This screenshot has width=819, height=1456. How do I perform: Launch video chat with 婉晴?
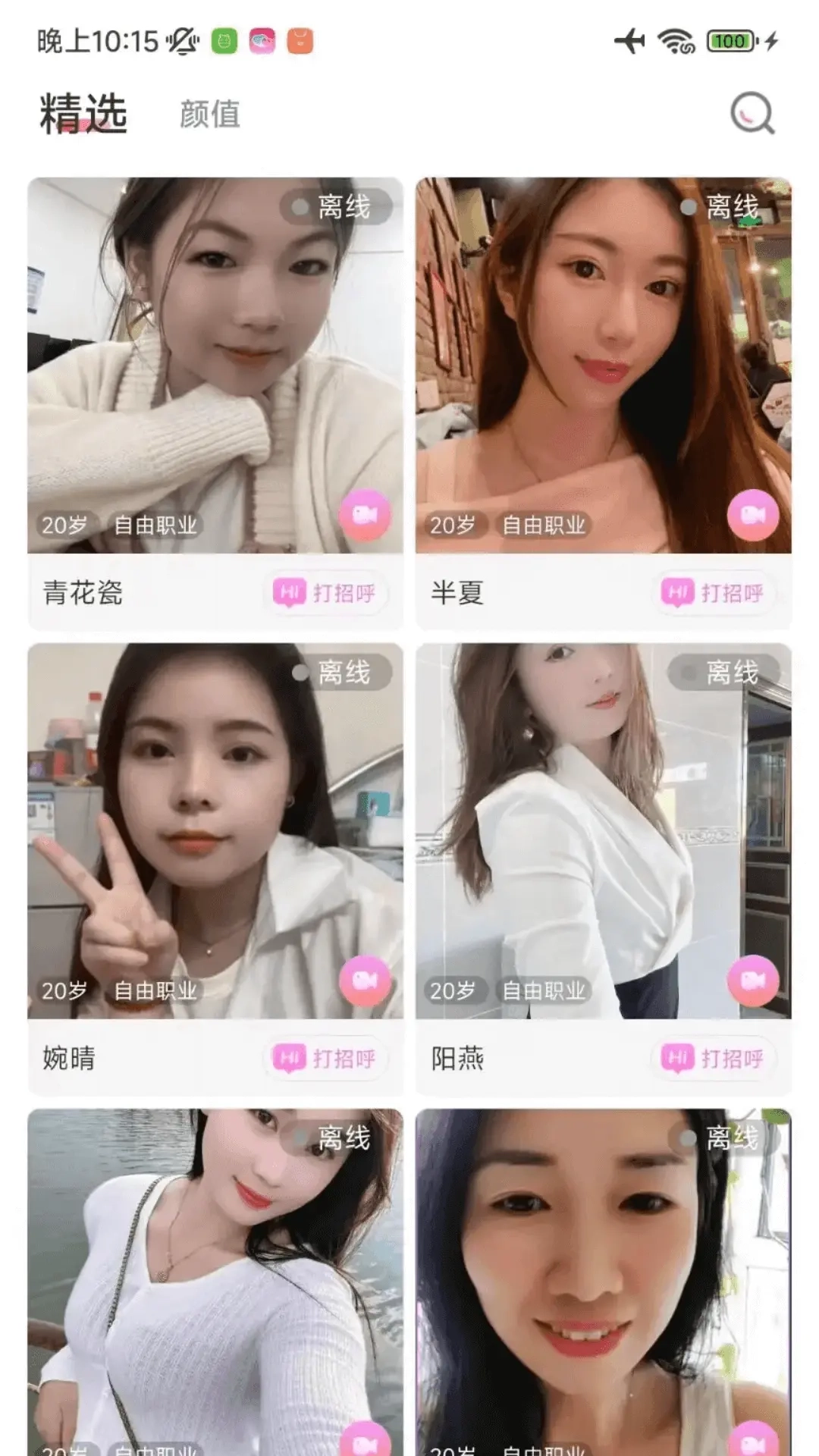click(366, 982)
